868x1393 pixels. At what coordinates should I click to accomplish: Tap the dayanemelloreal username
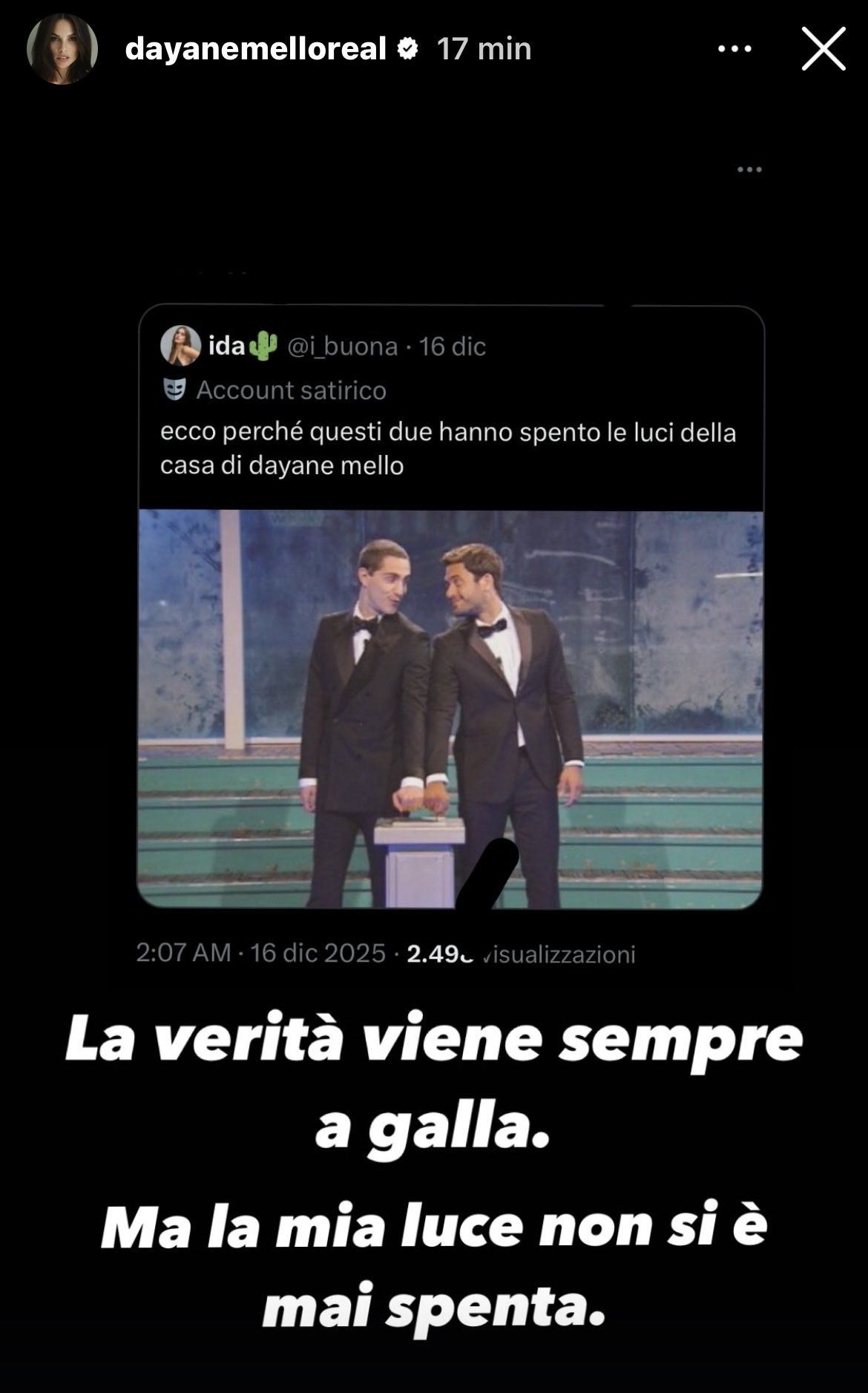(x=255, y=49)
